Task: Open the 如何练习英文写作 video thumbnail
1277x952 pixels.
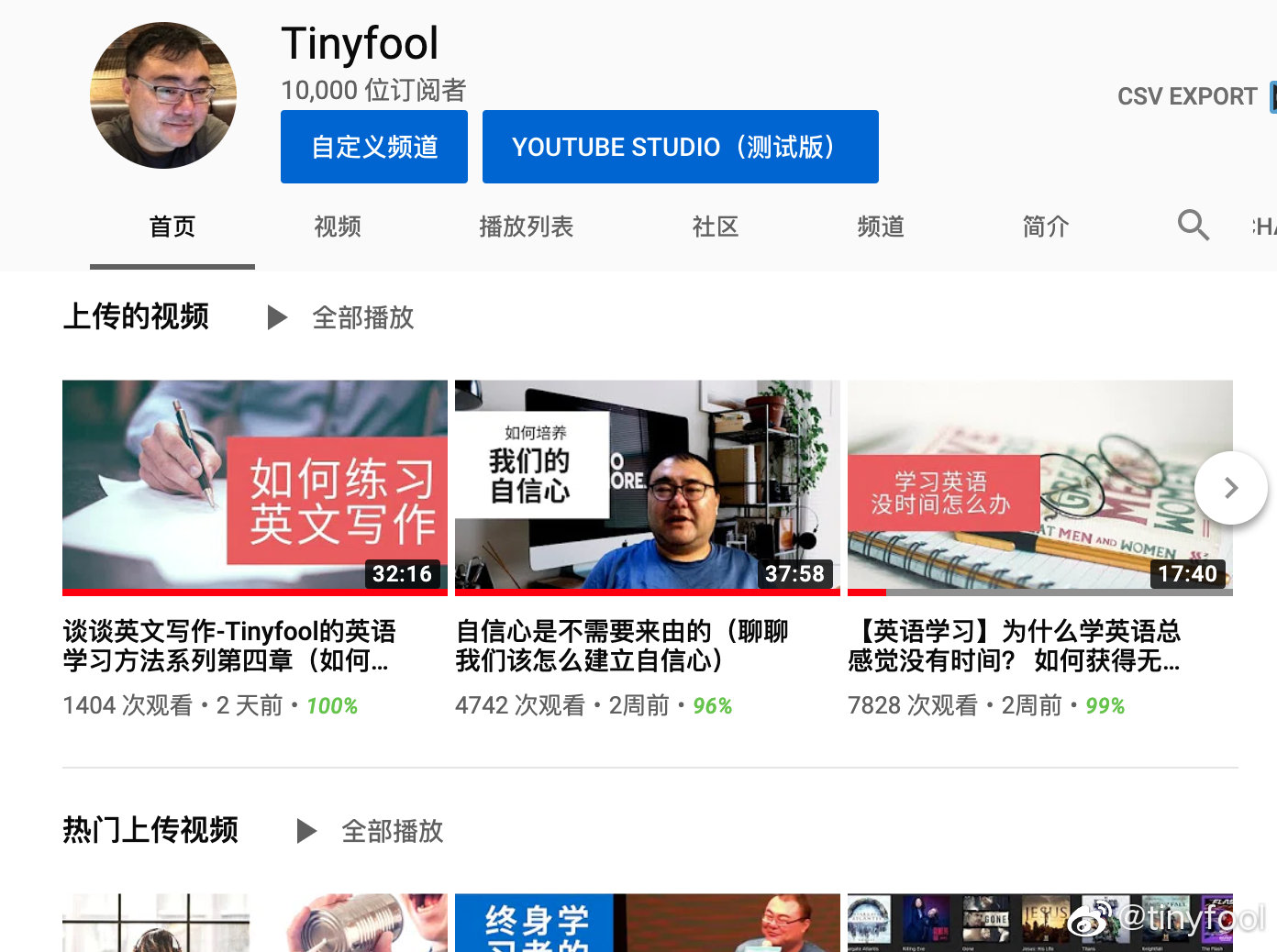Action: tap(255, 488)
